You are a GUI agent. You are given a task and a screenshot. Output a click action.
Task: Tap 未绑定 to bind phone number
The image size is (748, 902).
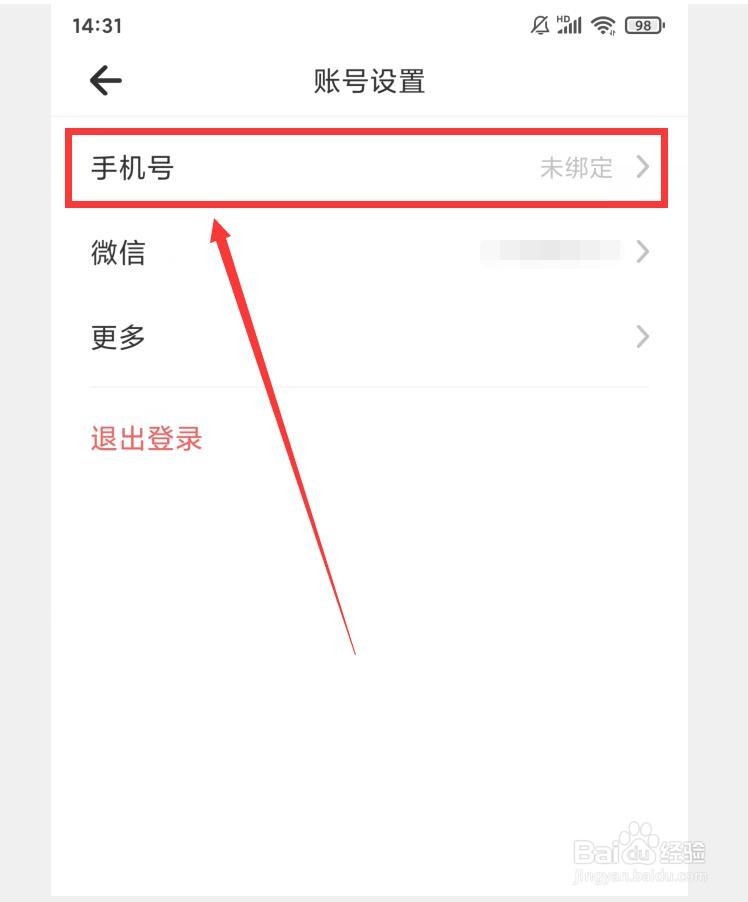click(578, 168)
